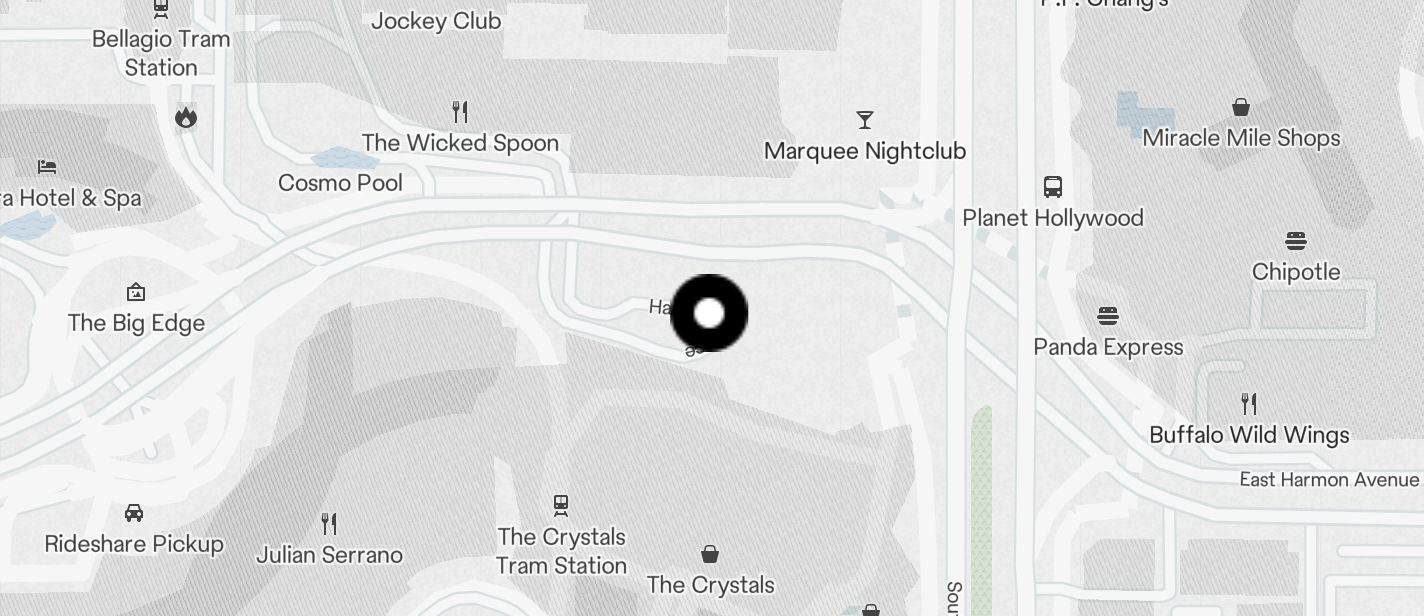Select the Planet Hollywood bus stop marker

[x=1053, y=187]
